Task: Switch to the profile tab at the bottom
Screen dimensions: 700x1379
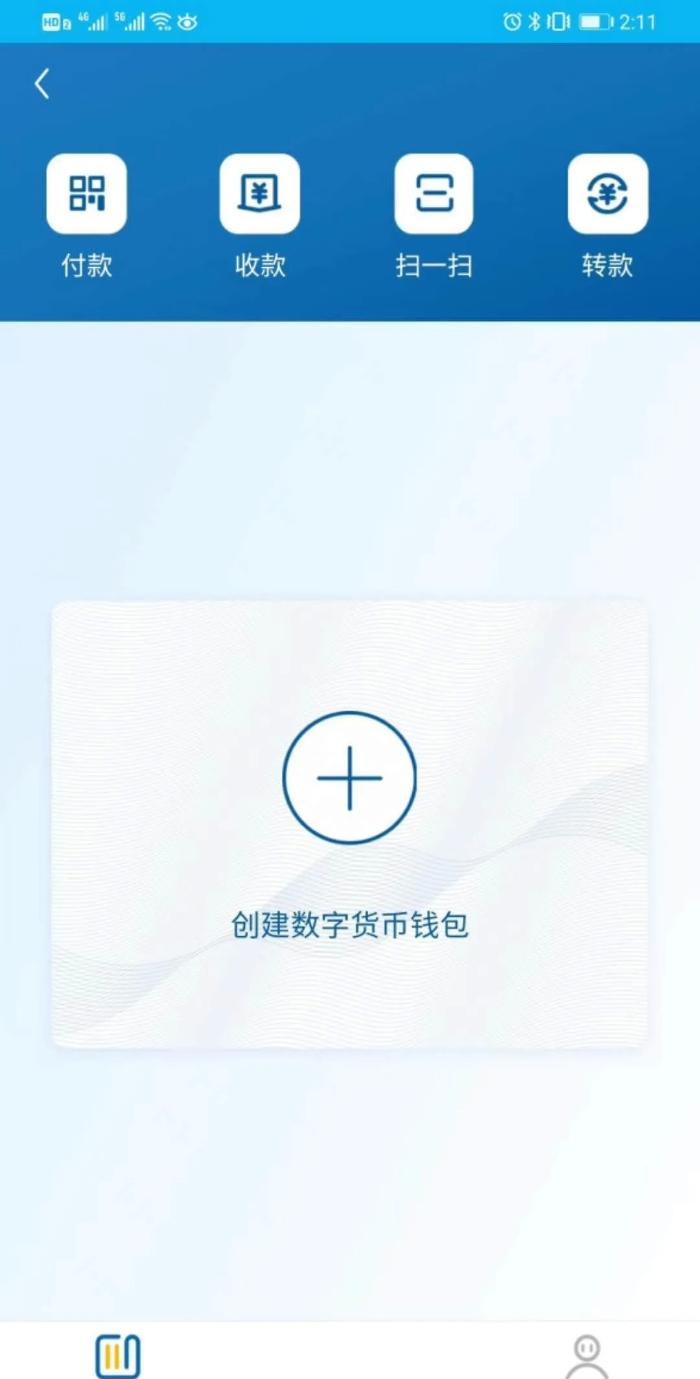Action: [x=586, y=1356]
